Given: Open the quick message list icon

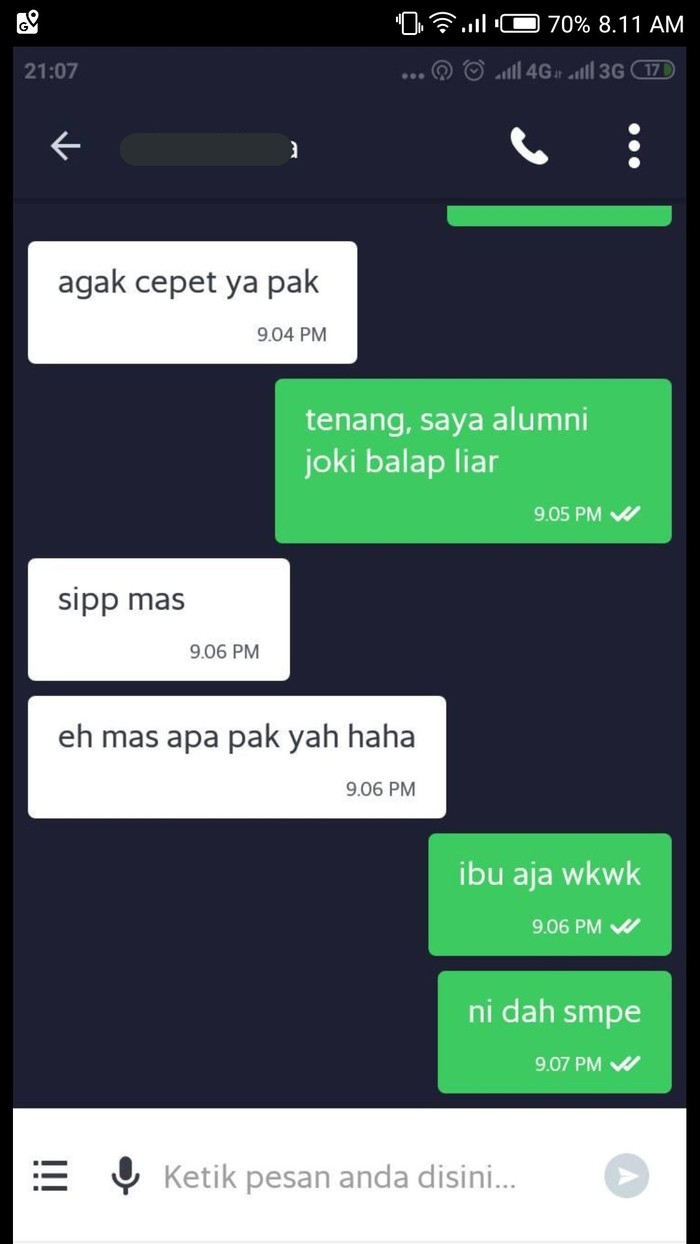Looking at the screenshot, I should pyautogui.click(x=50, y=1176).
